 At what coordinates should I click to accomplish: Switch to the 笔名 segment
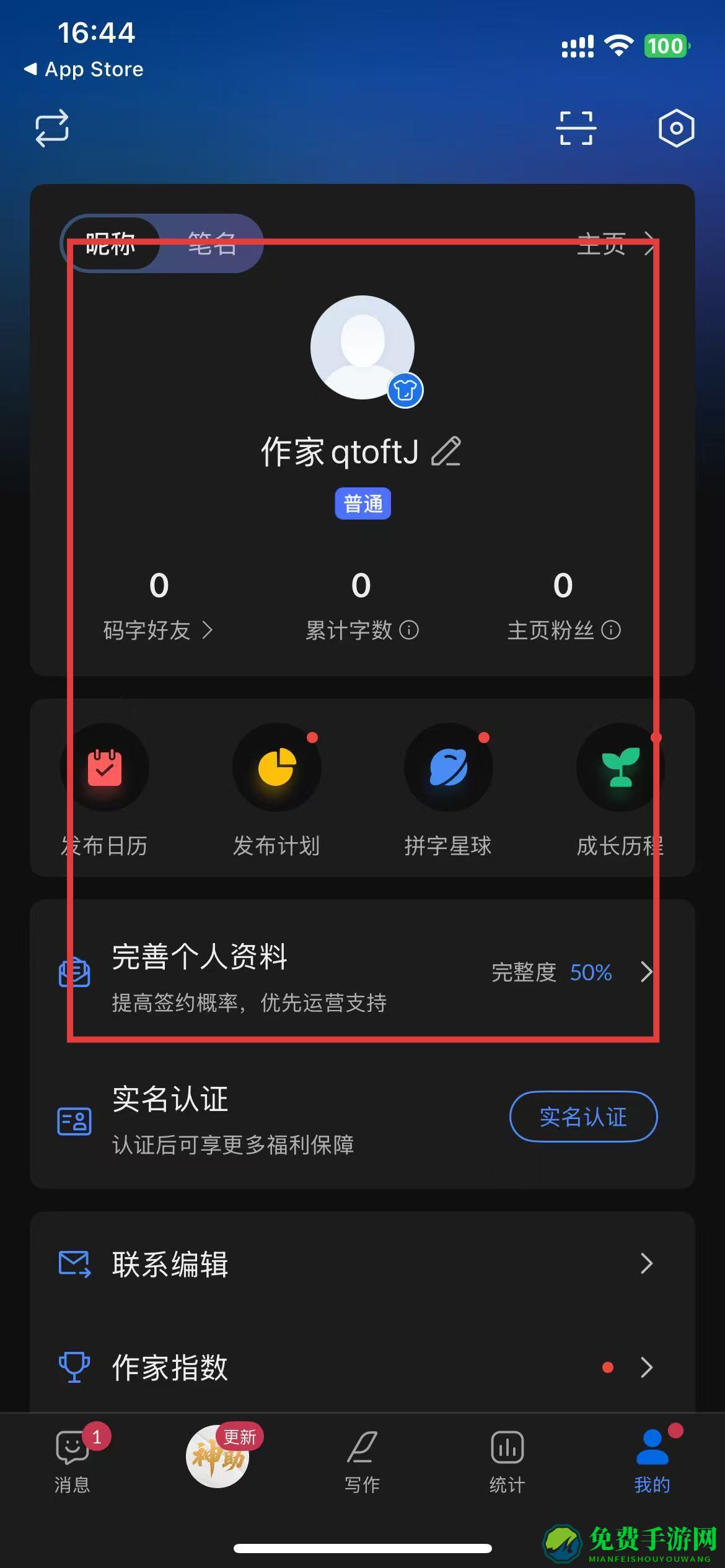212,243
